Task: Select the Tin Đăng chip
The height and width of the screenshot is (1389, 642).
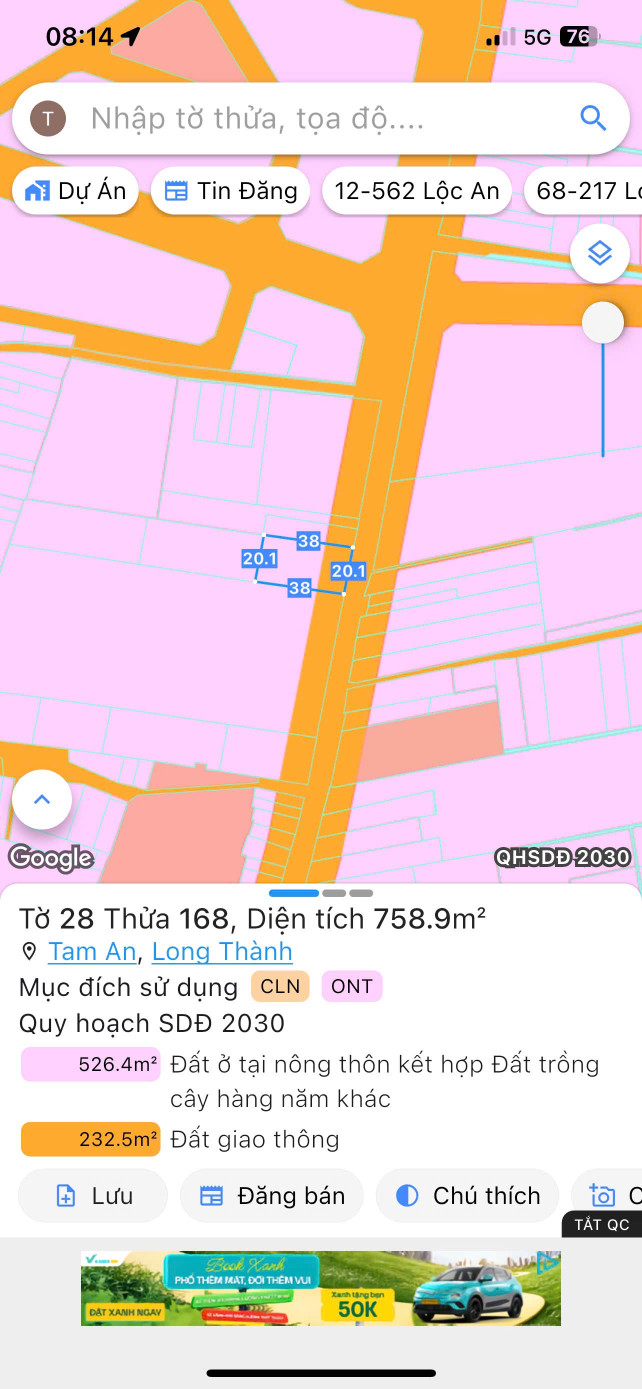Action: pos(230,191)
